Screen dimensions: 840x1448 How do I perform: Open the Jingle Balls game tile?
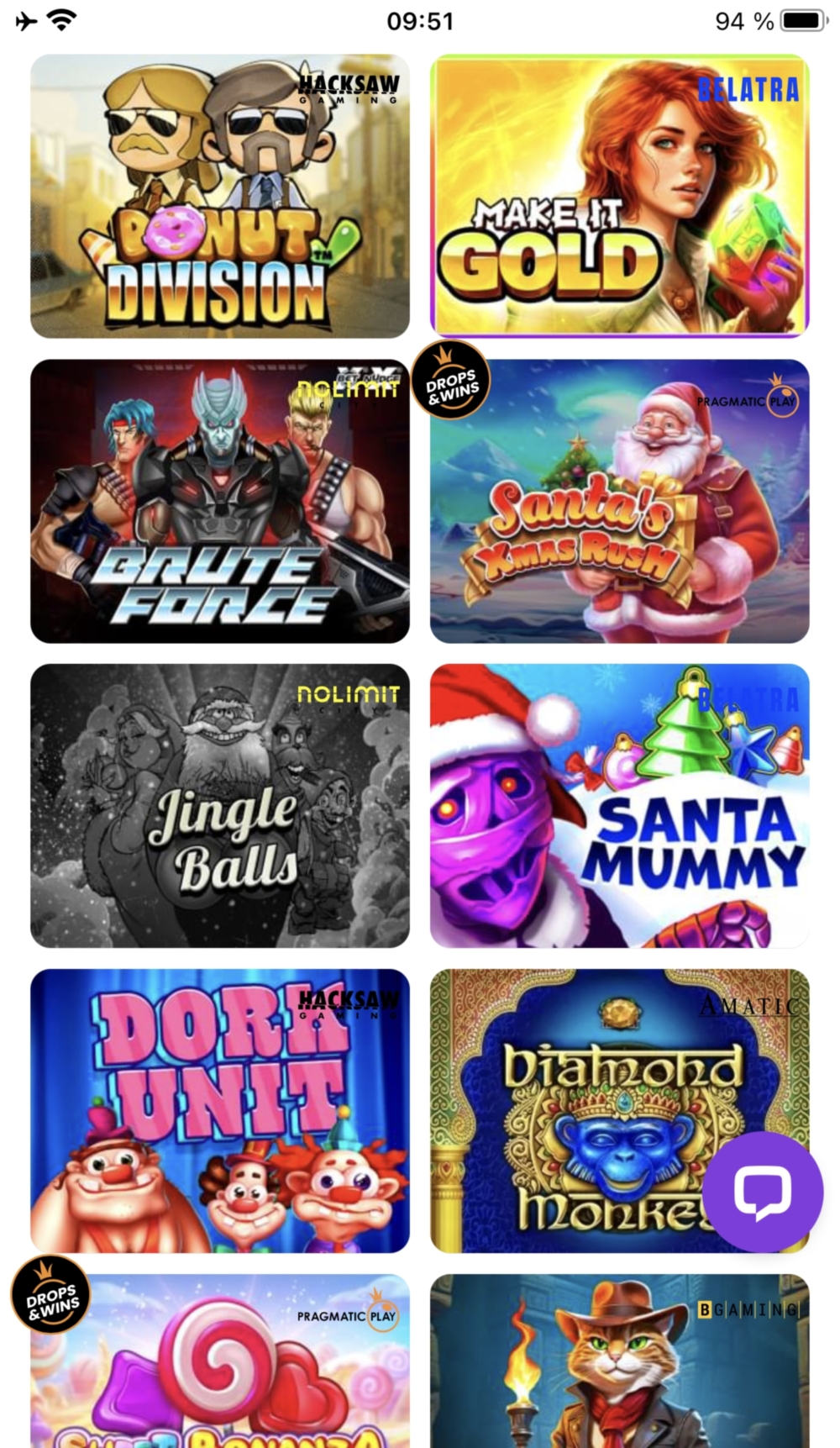(219, 806)
